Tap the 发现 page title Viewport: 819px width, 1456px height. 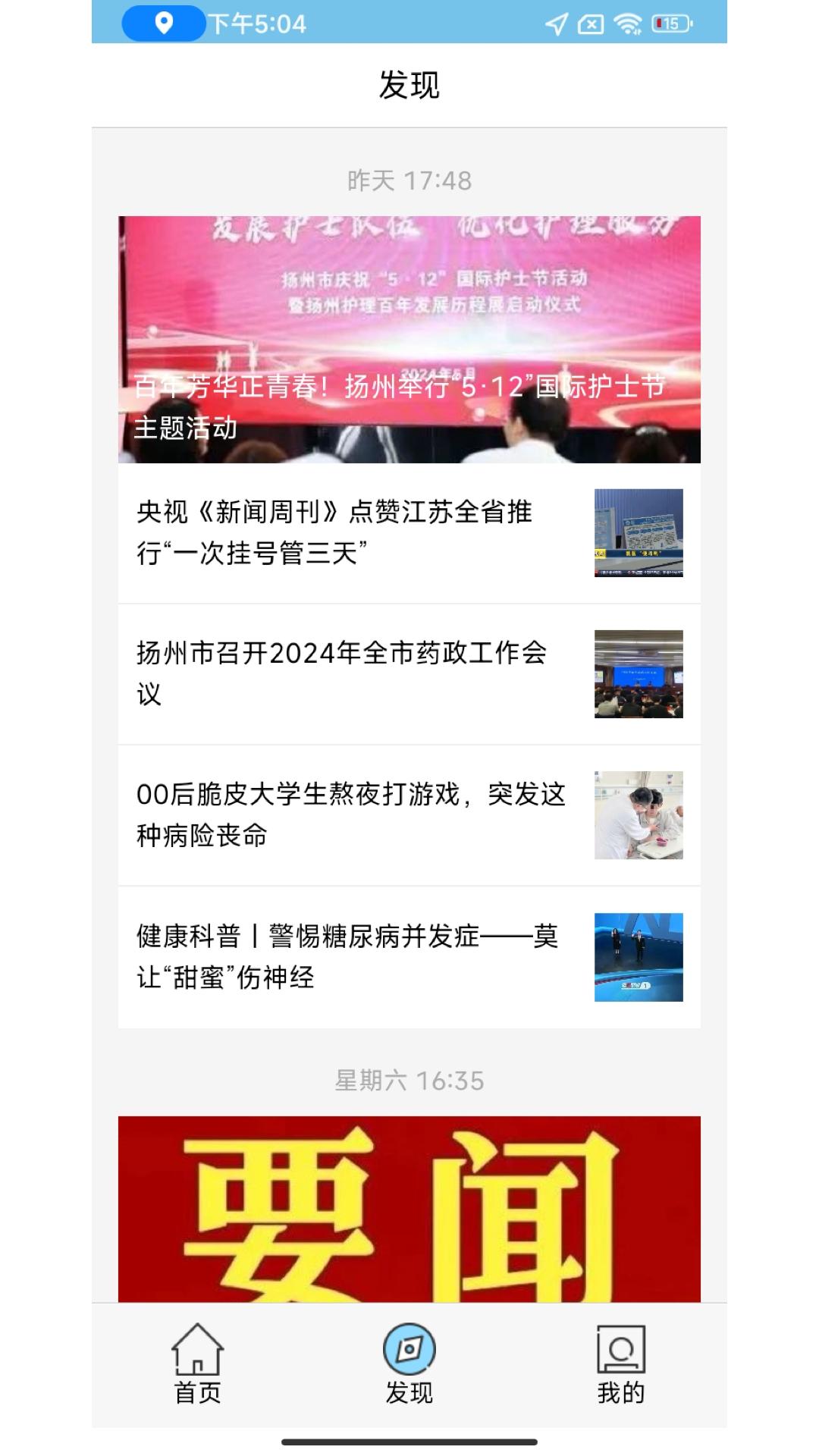click(409, 86)
